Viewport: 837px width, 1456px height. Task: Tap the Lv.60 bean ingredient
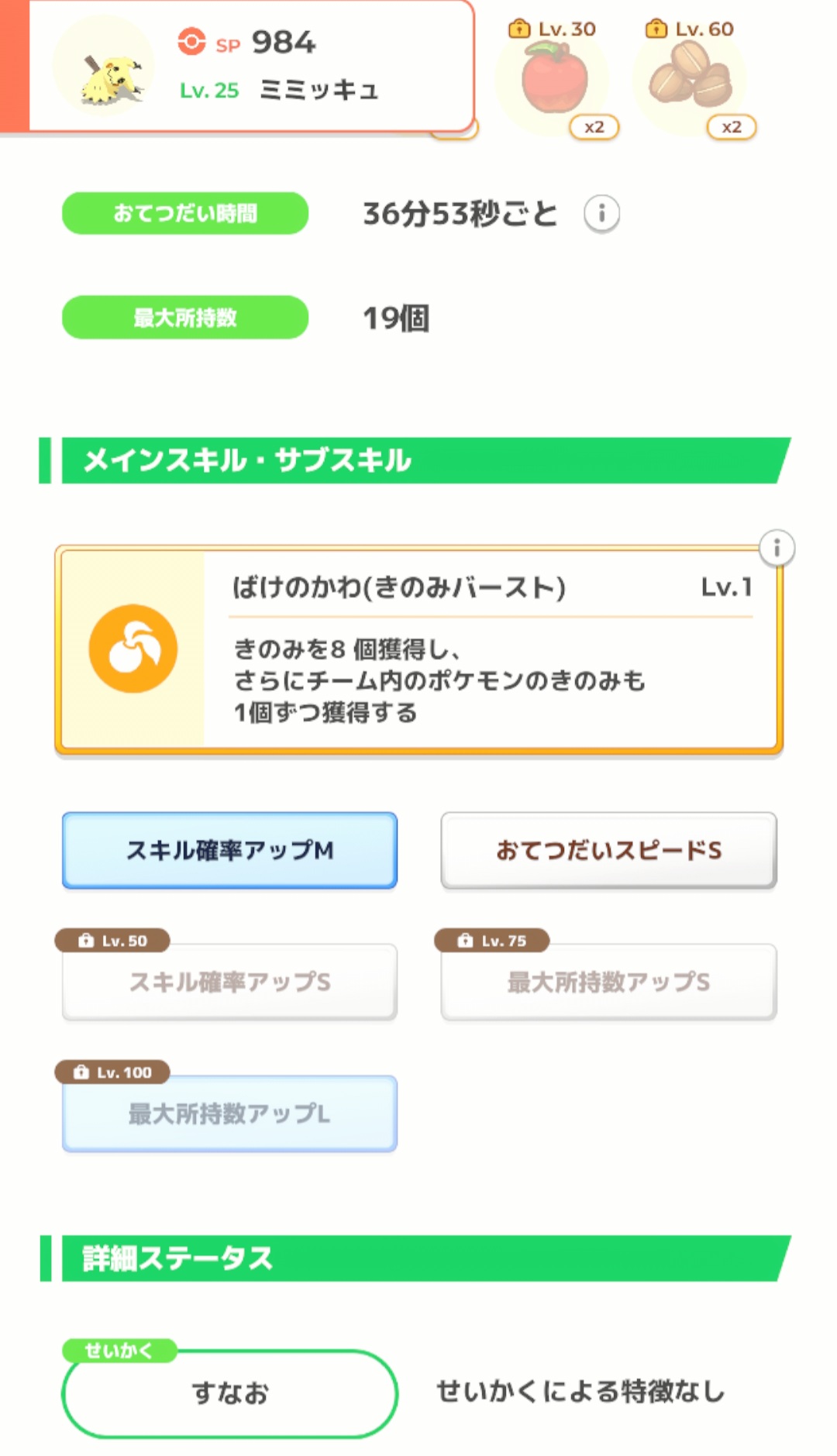pos(691,79)
